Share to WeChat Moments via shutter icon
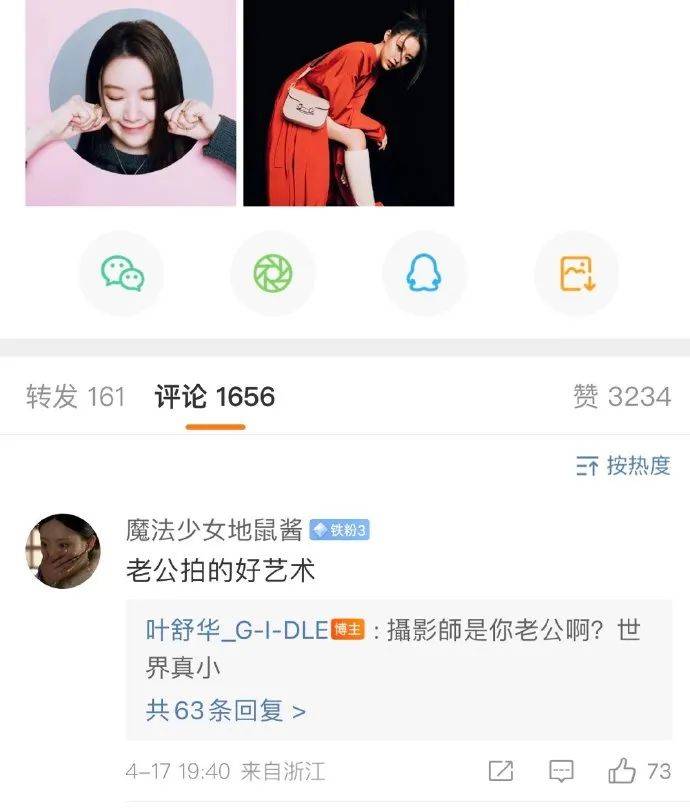This screenshot has width=690, height=809. [x=272, y=273]
